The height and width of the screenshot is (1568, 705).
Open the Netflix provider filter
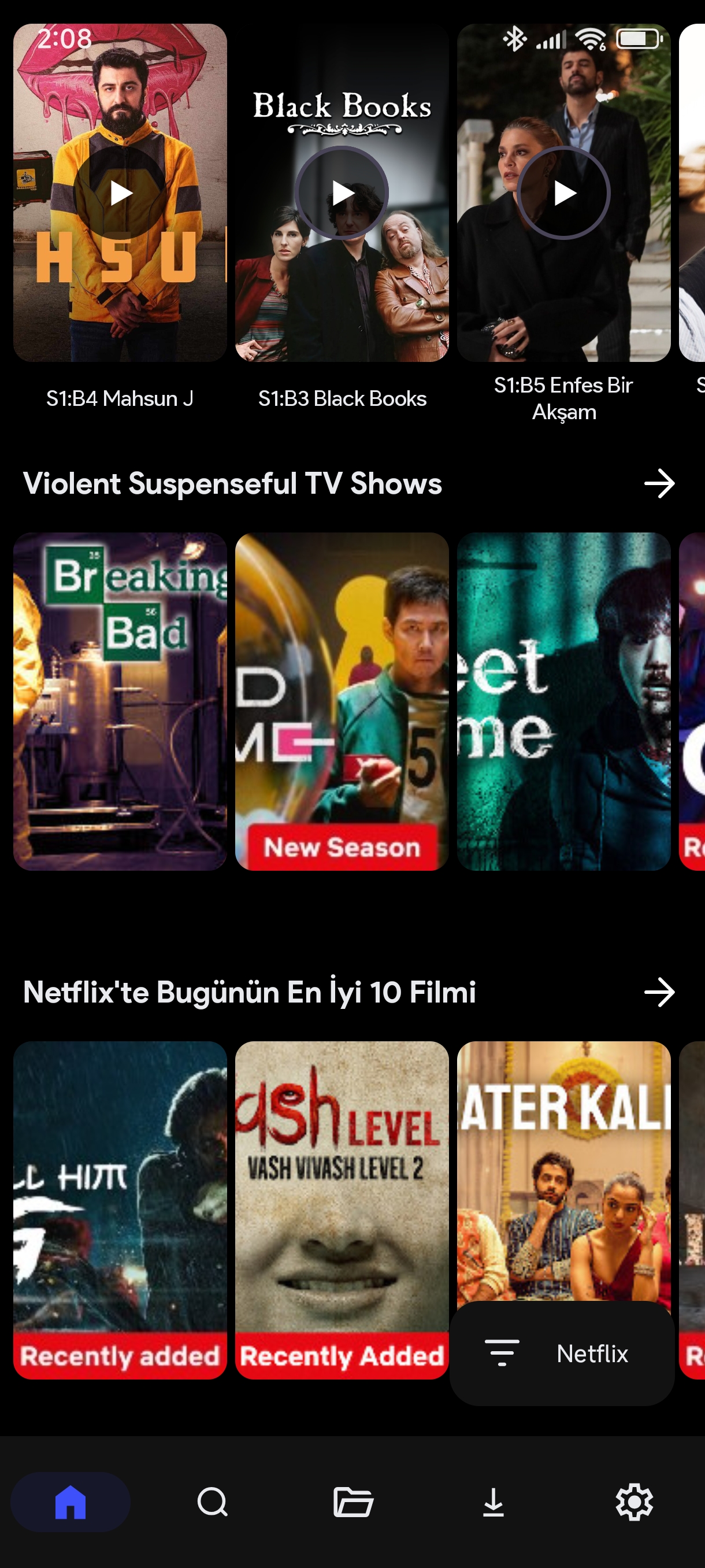(562, 1353)
